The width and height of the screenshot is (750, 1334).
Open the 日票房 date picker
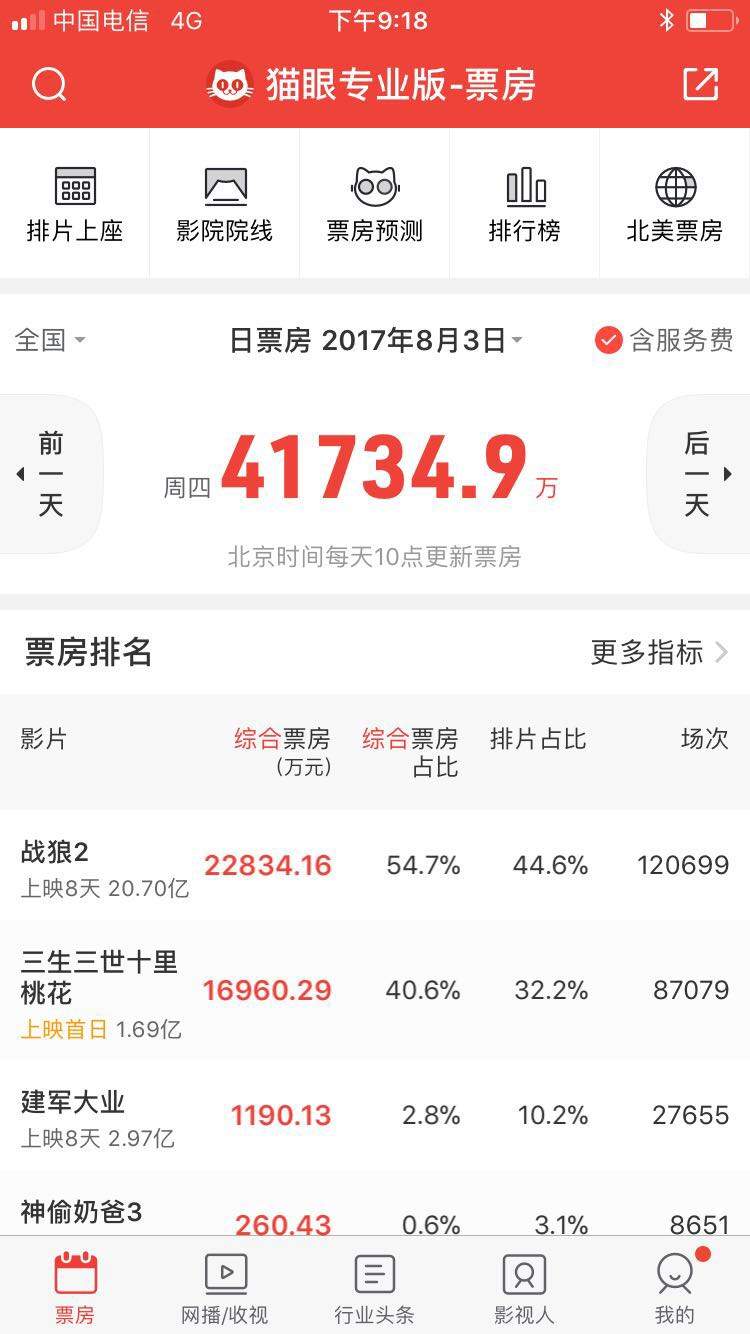click(x=376, y=341)
